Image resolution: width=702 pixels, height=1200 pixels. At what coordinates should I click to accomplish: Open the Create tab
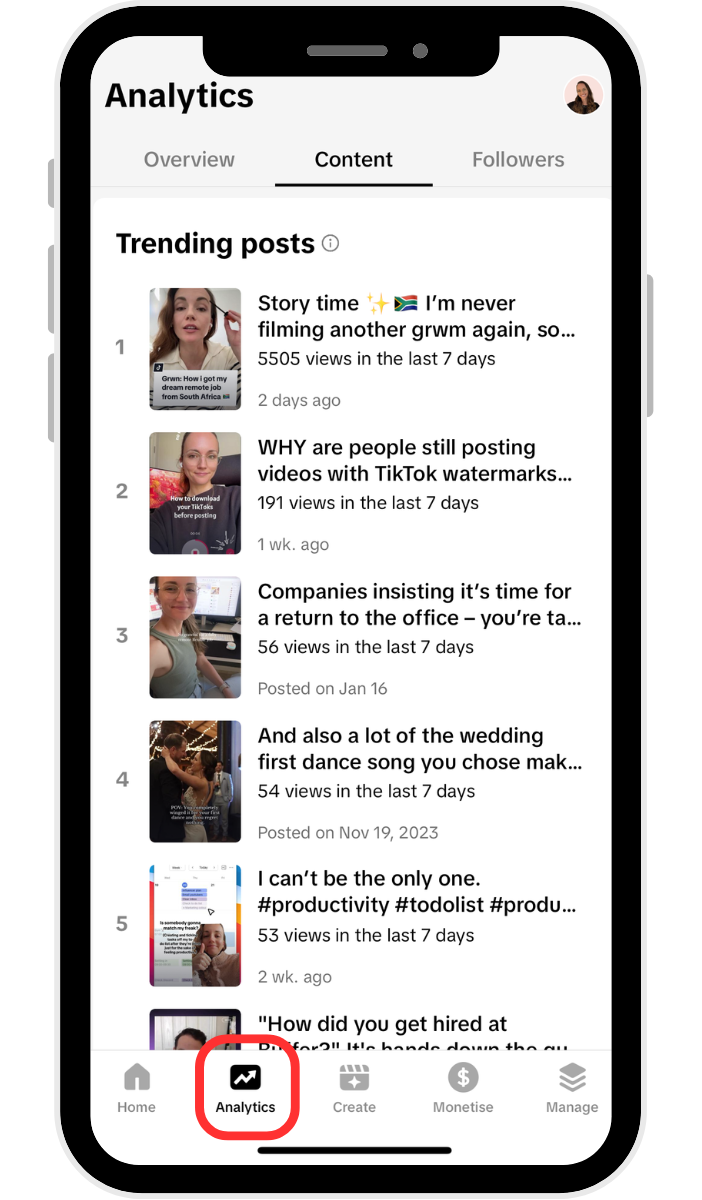click(354, 1088)
